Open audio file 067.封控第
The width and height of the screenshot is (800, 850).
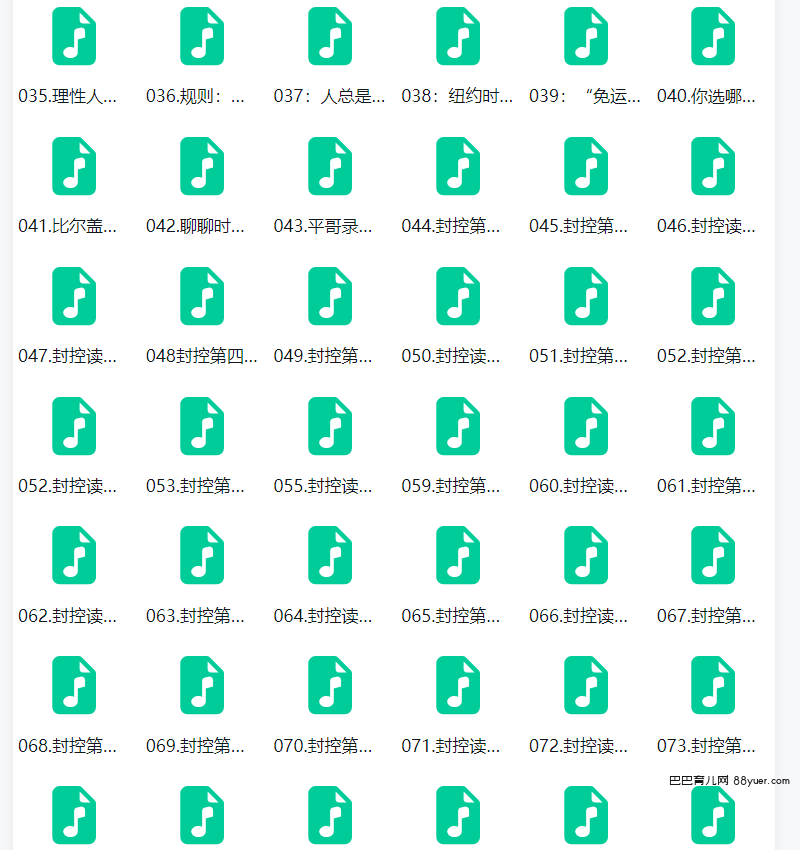coord(713,556)
